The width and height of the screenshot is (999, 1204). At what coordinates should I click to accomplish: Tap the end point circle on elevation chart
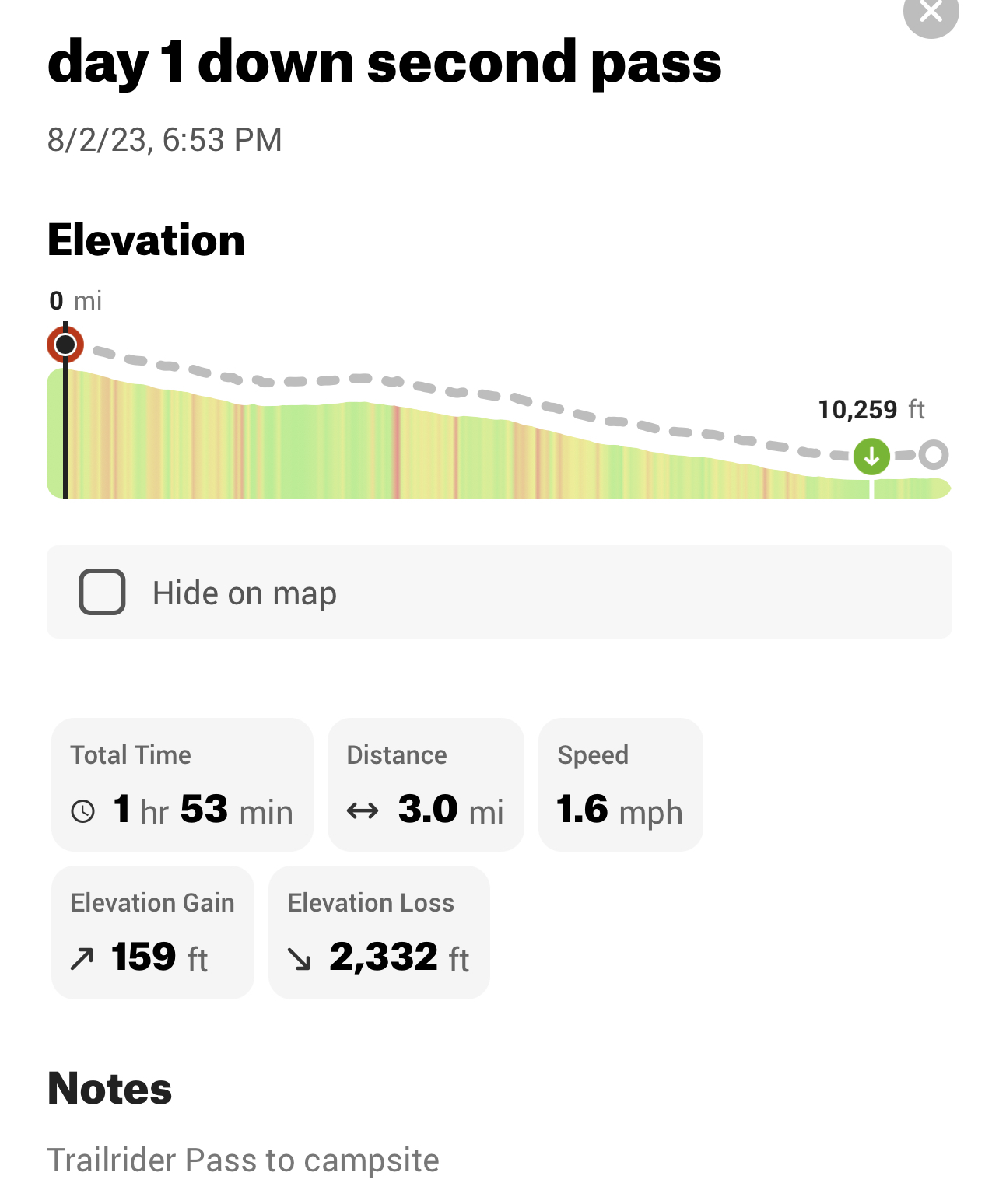[x=933, y=455]
